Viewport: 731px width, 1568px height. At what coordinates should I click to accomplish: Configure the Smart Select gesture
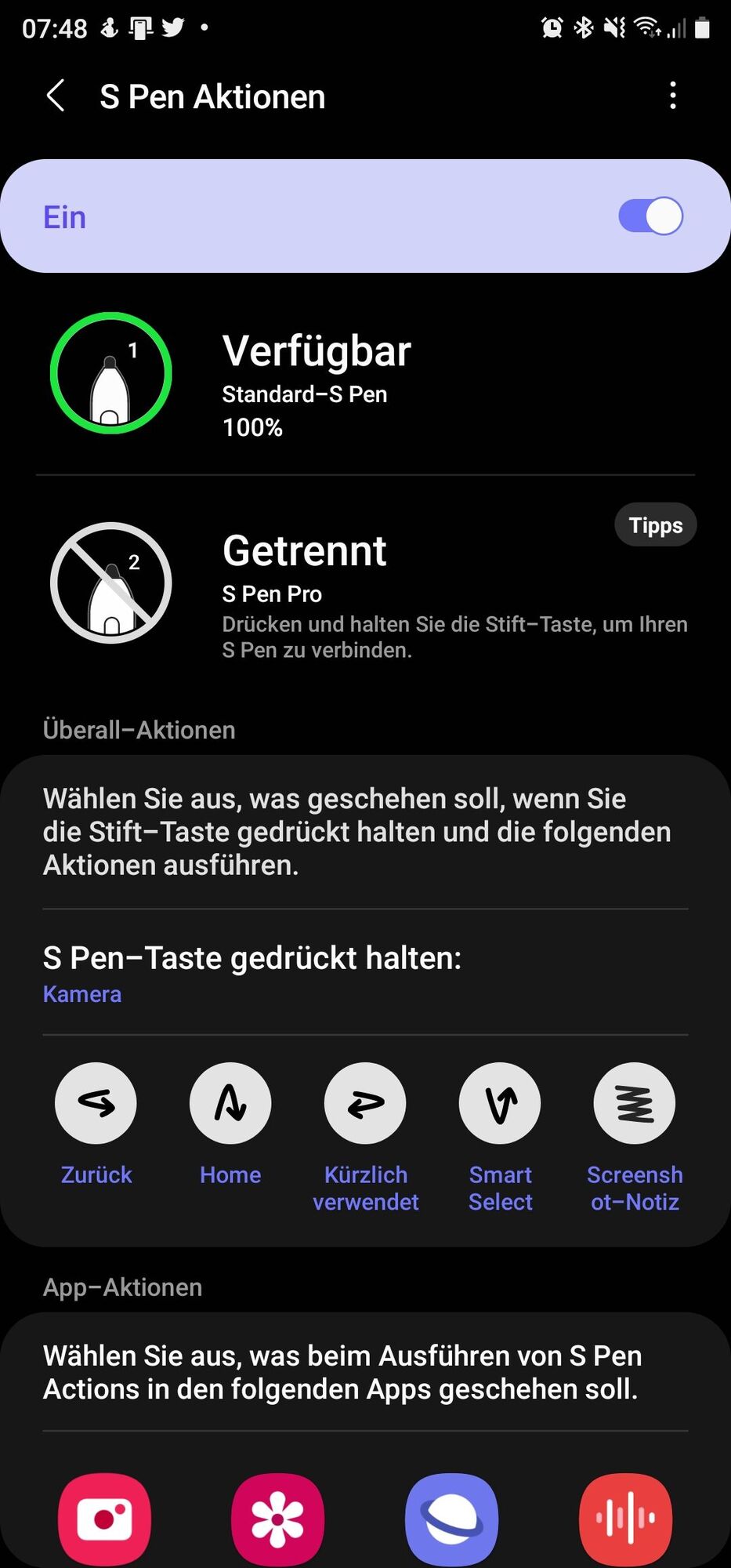coord(500,1104)
